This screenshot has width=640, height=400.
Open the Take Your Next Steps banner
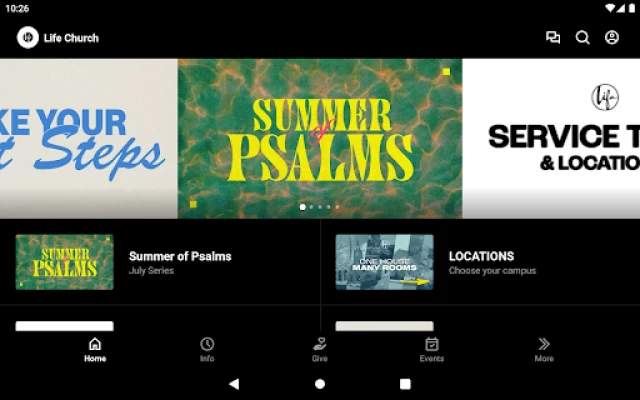click(x=88, y=138)
